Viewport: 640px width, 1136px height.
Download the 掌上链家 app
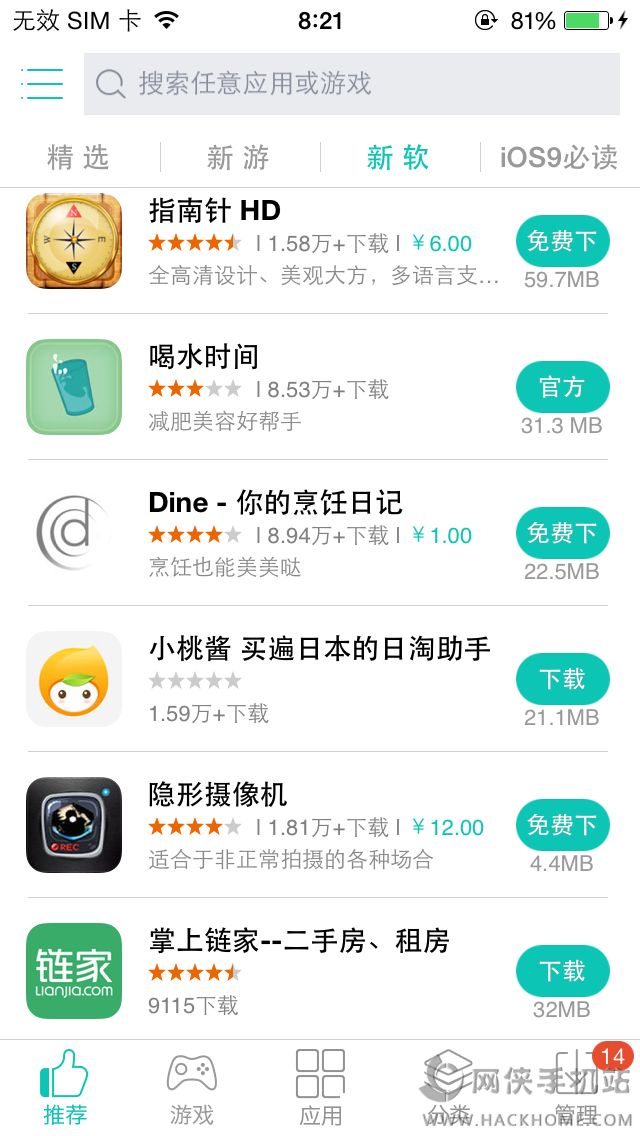pos(562,971)
